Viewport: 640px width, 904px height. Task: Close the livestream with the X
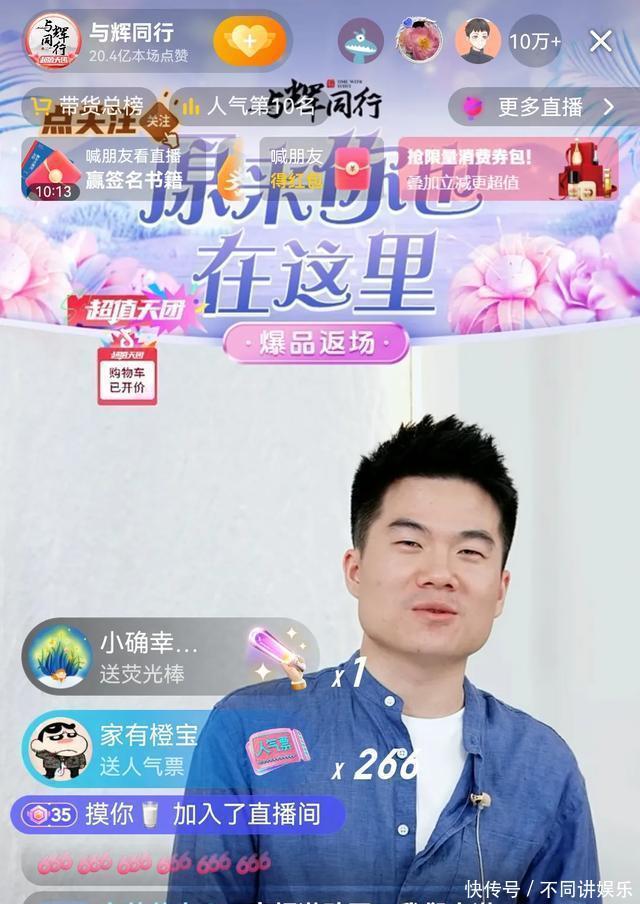pyautogui.click(x=600, y=41)
